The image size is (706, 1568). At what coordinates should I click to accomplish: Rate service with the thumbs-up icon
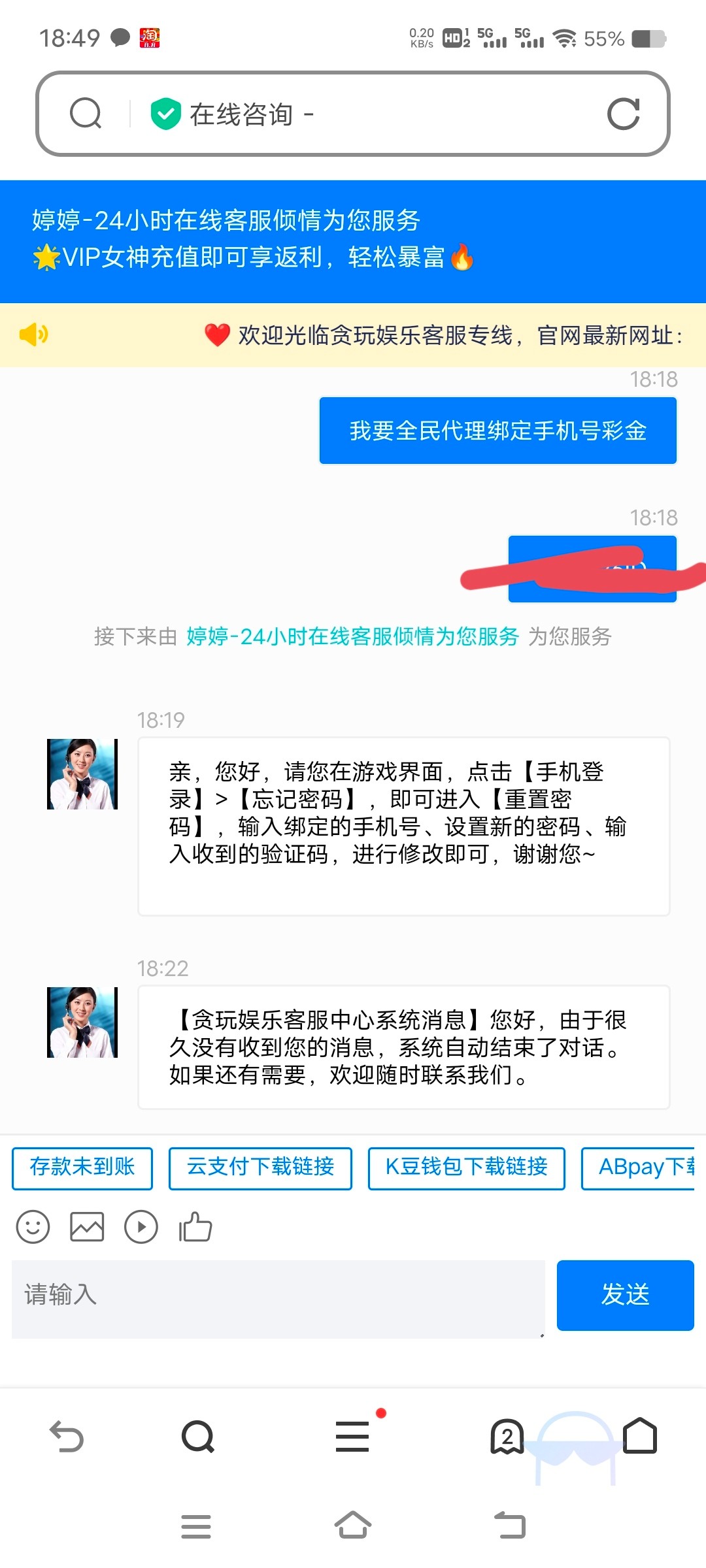point(195,1226)
